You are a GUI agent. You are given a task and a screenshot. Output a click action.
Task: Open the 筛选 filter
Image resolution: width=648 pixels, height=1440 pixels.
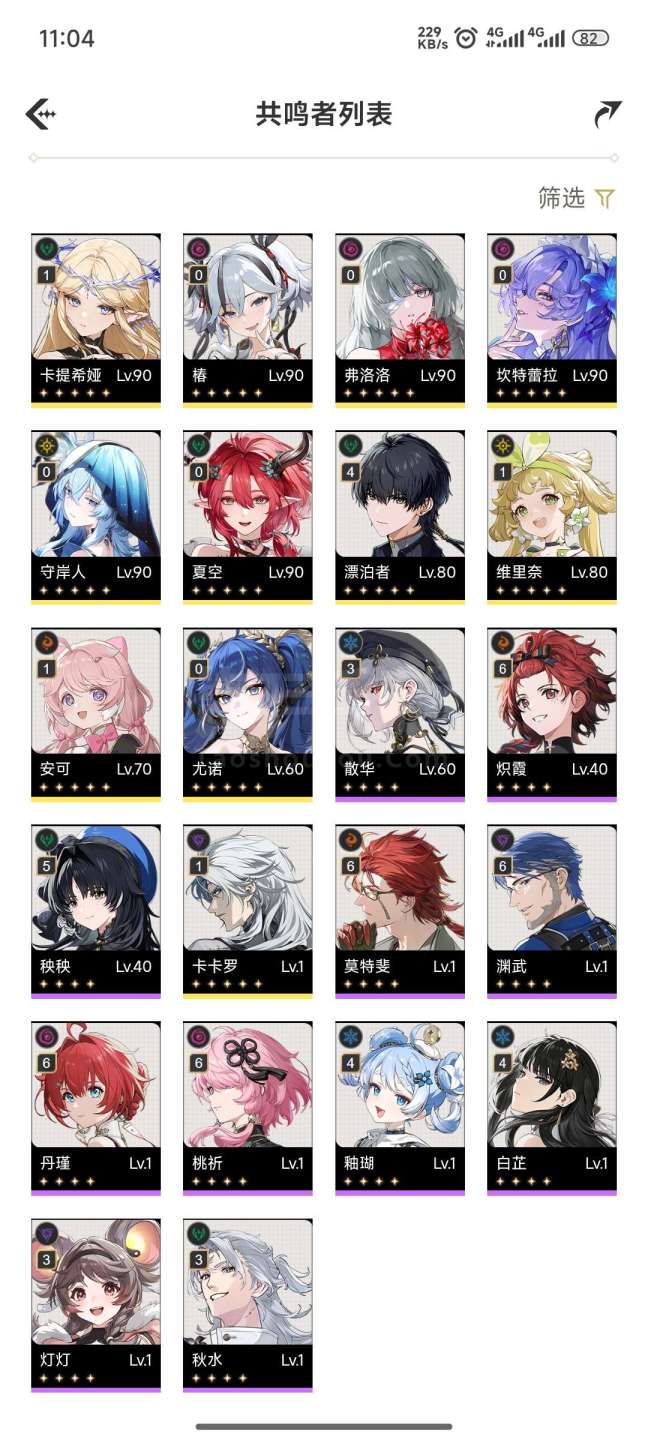[x=577, y=198]
